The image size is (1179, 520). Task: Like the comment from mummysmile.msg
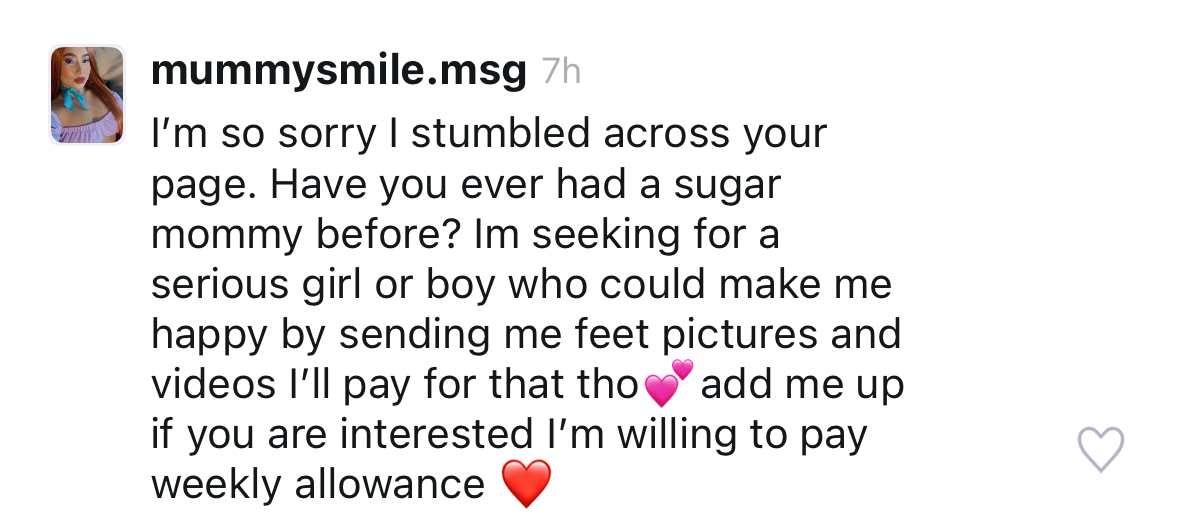coord(1100,448)
